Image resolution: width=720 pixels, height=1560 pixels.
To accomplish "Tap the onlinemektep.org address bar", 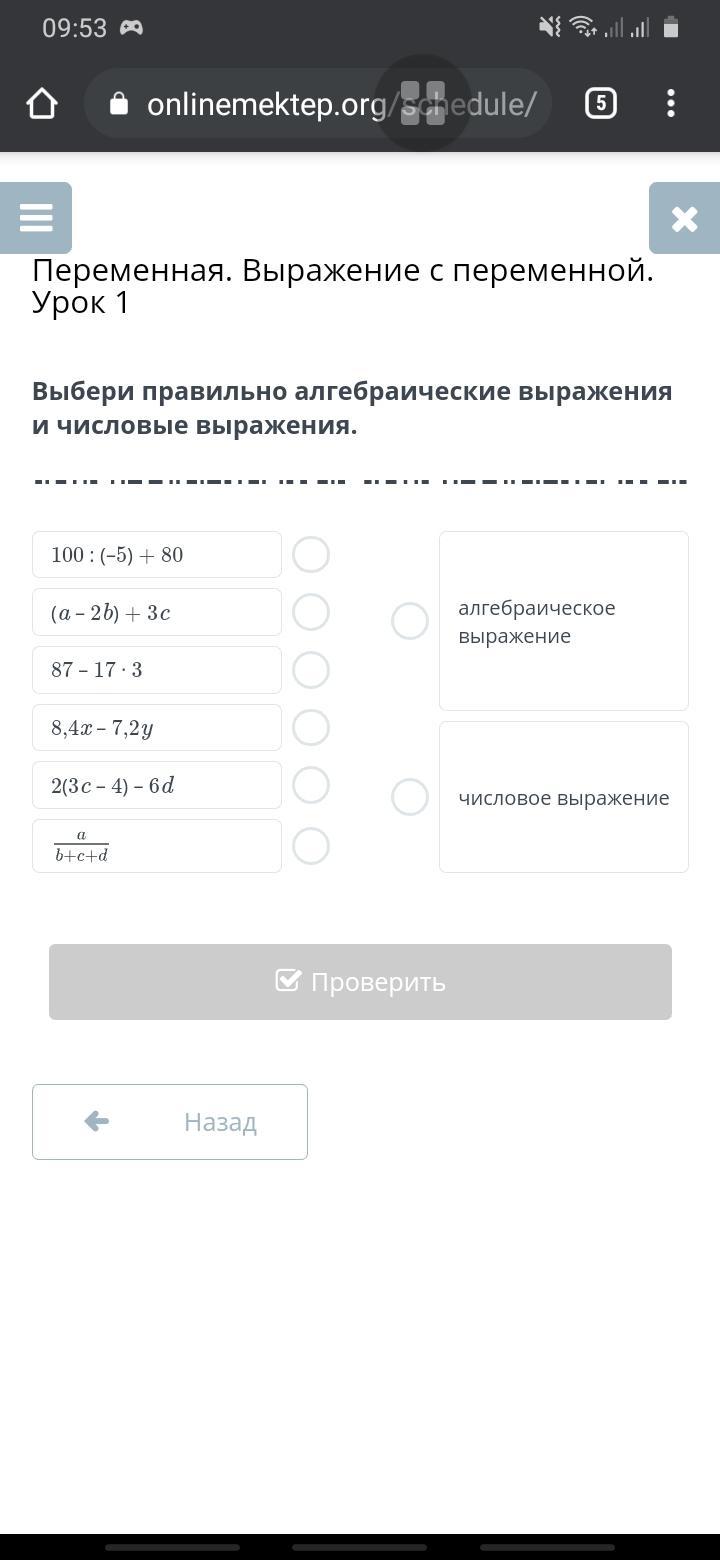I will pyautogui.click(x=318, y=103).
